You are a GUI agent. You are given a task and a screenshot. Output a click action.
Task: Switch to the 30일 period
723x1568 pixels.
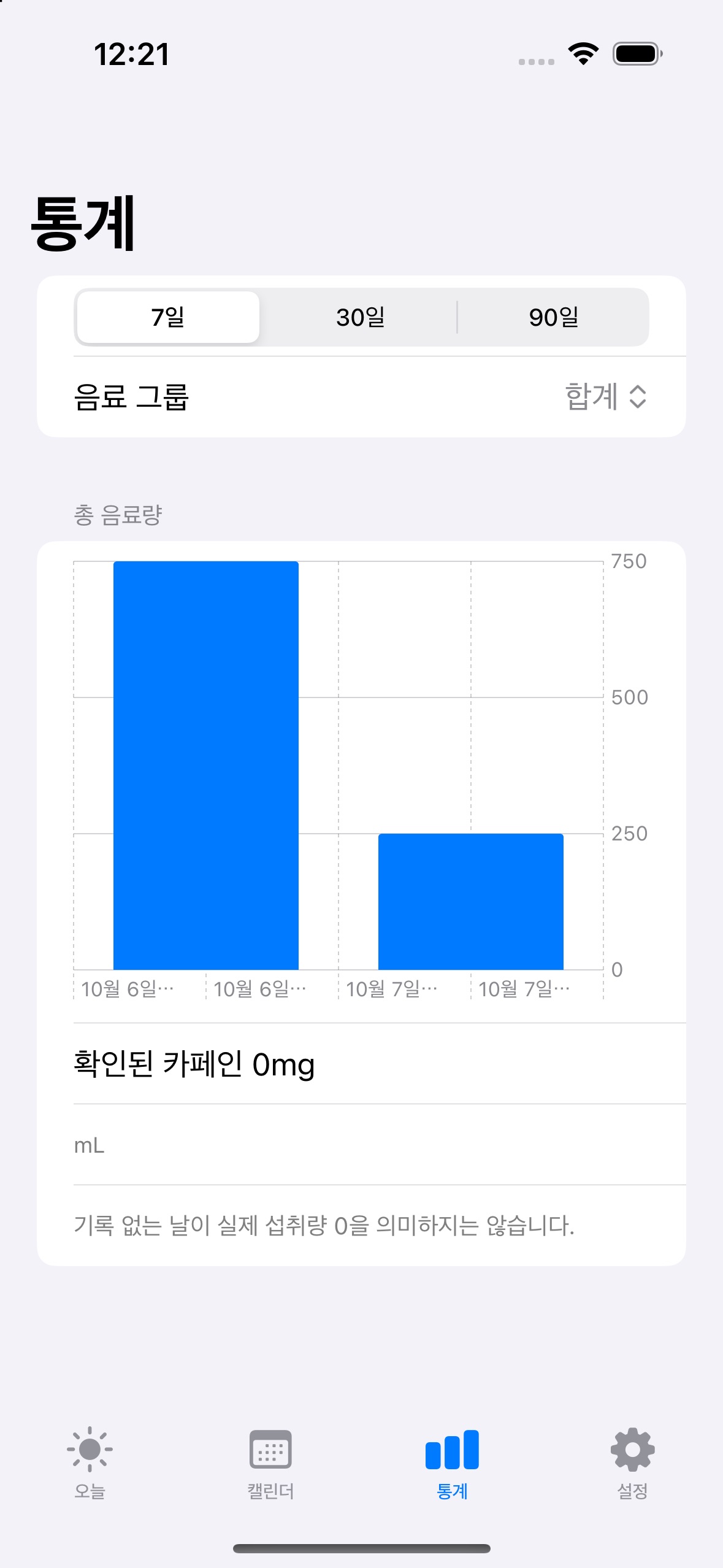[x=361, y=317]
